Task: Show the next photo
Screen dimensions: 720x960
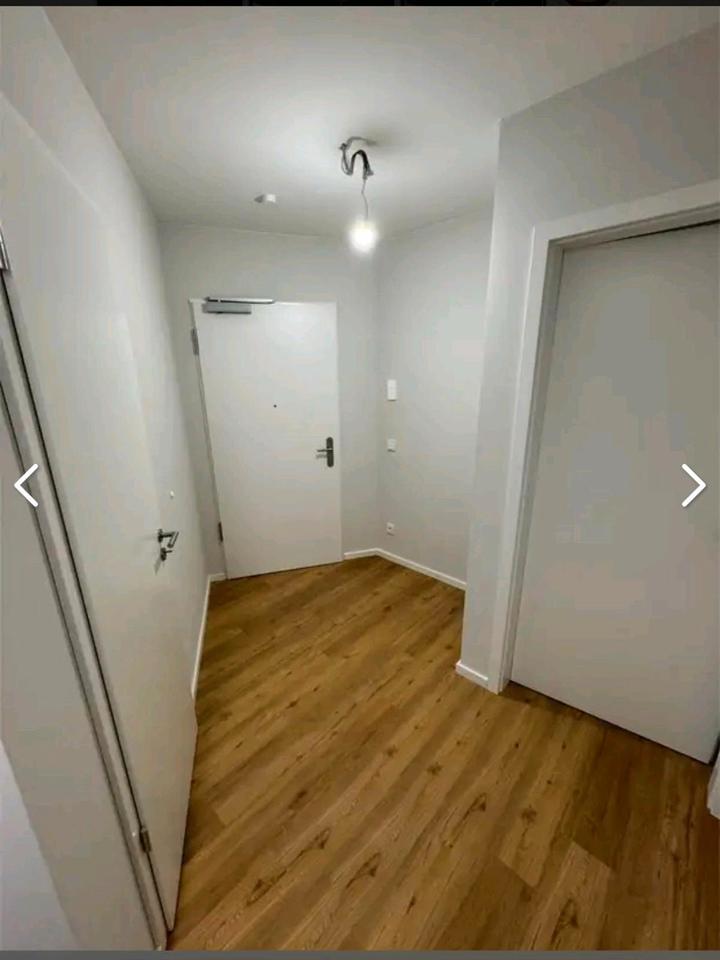Action: point(692,485)
